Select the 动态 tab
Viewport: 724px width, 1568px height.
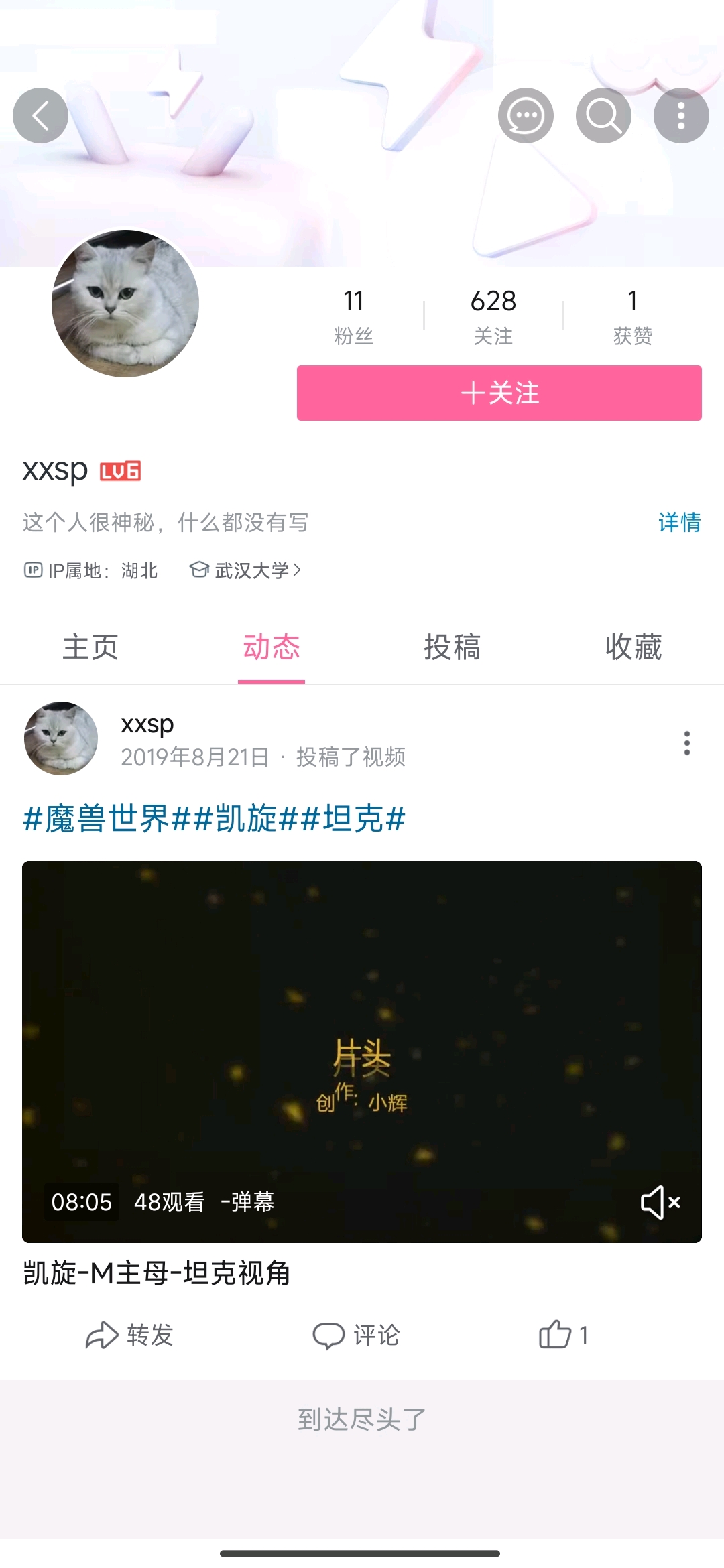click(x=271, y=647)
